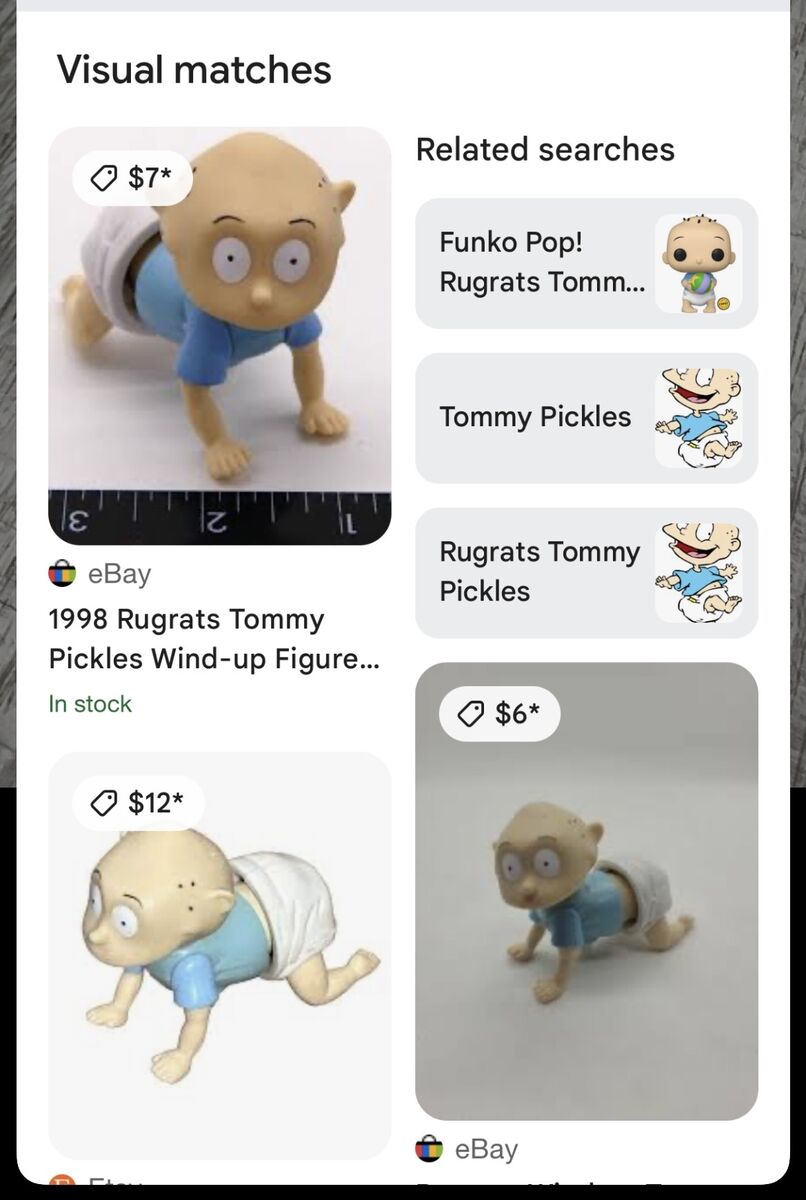Viewport: 806px width, 1200px height.
Task: Open the $7 Tommy Pickles eBay result
Action: pyautogui.click(x=219, y=335)
